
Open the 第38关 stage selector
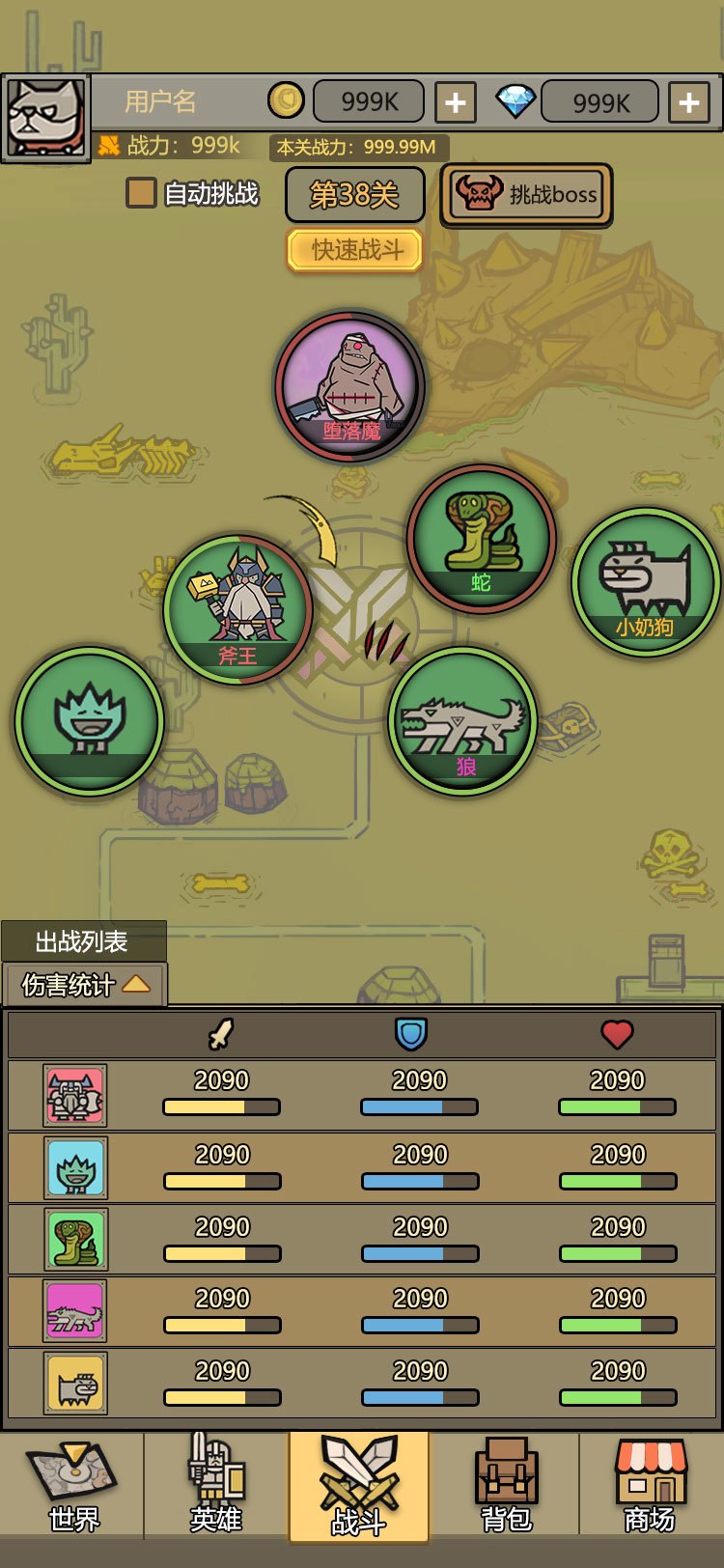tap(354, 194)
